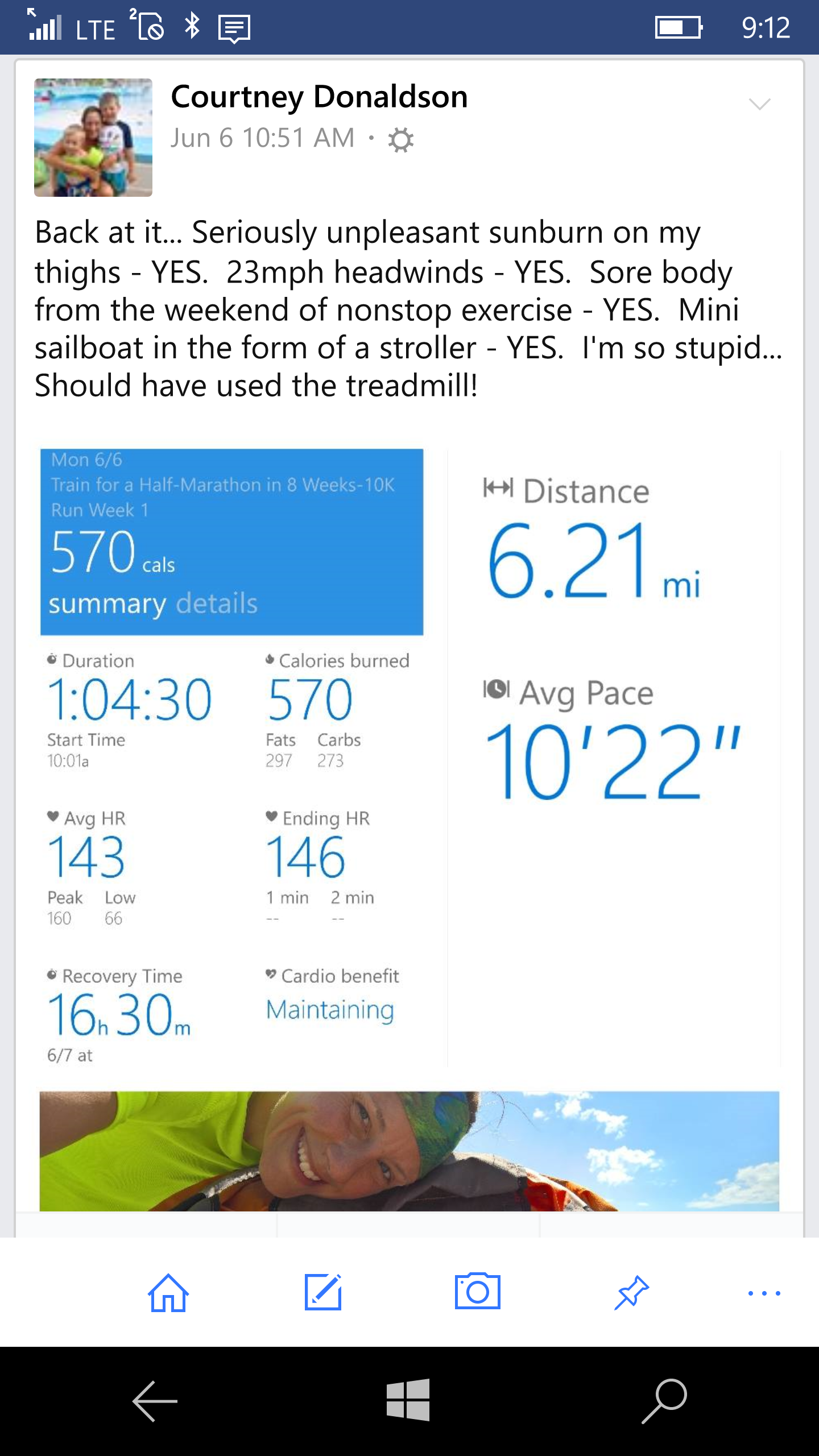
Task: Open the workout summary image
Action: pos(231,756)
